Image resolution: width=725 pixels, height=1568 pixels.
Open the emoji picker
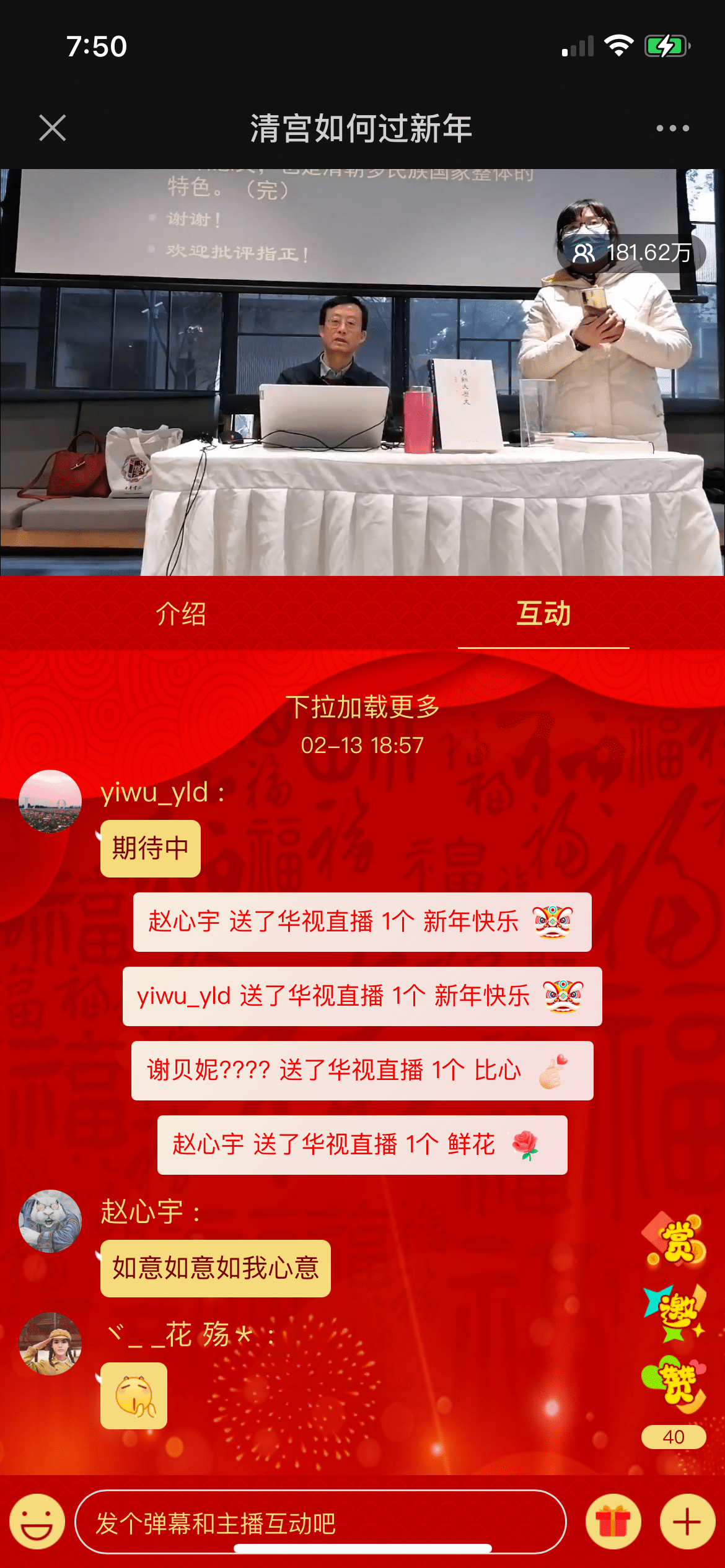tap(37, 1521)
